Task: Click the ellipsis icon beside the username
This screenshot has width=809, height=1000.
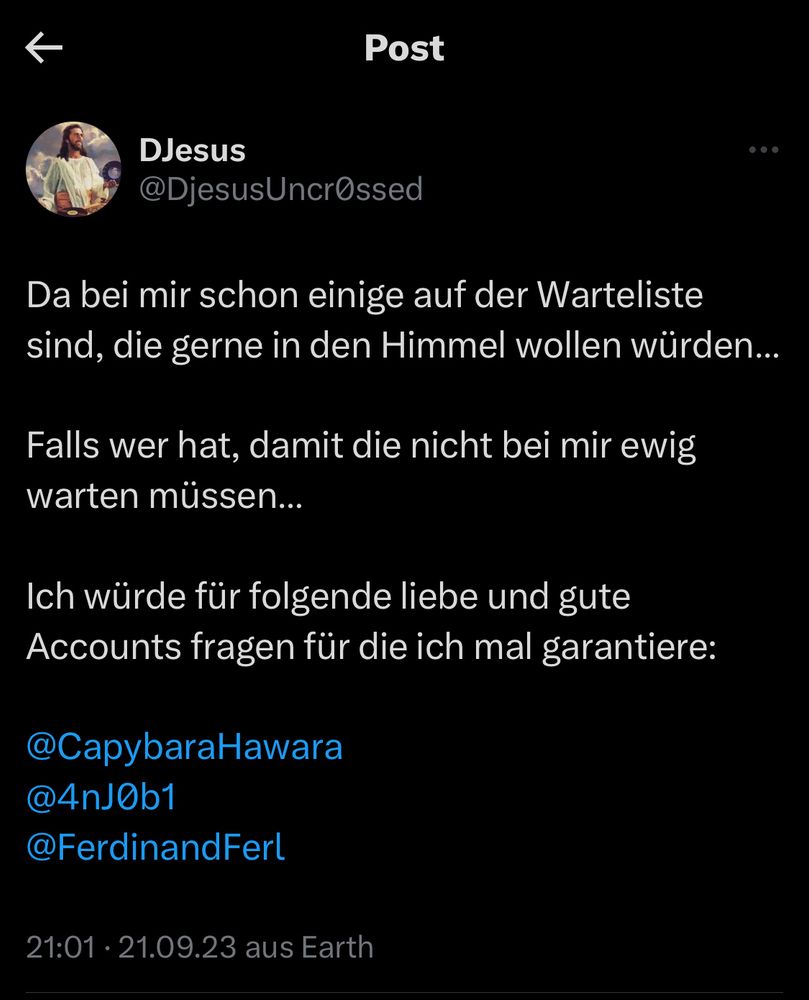Action: 762,148
